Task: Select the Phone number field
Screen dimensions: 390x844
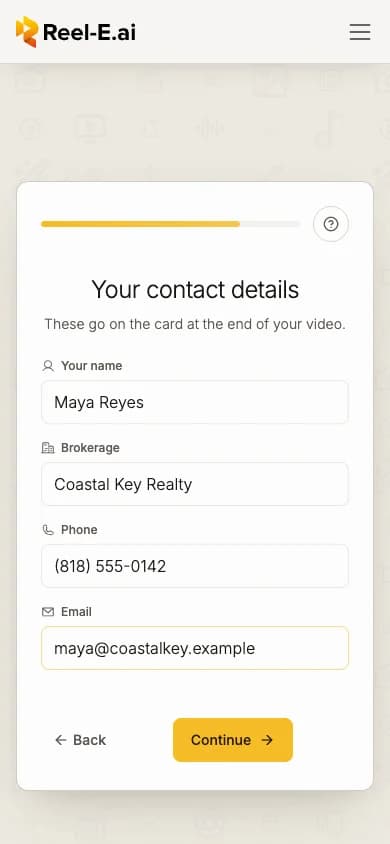Action: pos(195,566)
